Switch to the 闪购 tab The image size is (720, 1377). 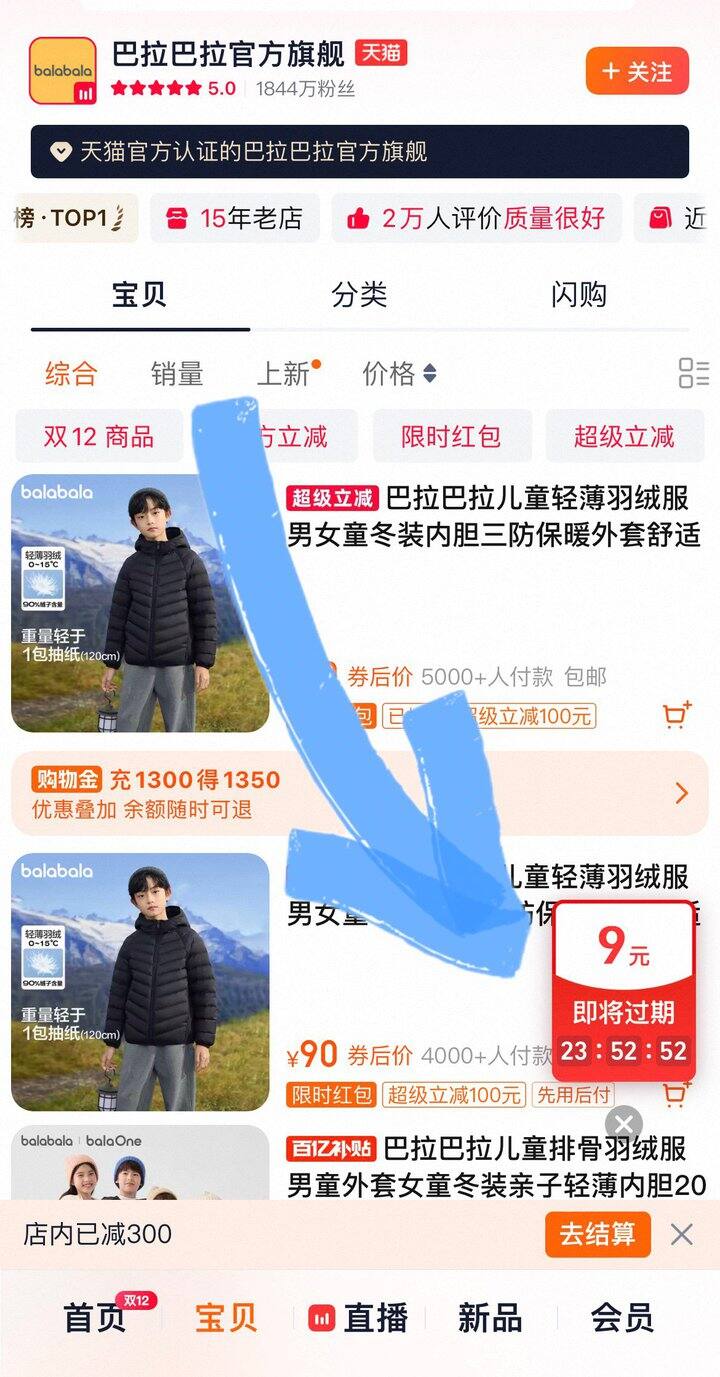point(579,294)
